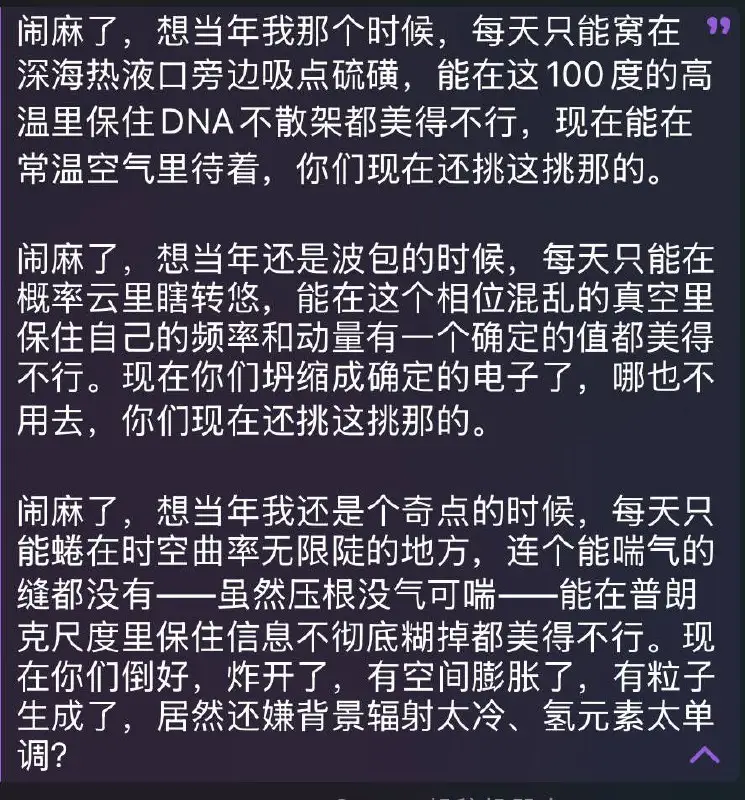Collapse the text block with the up chevron

pos(705,755)
